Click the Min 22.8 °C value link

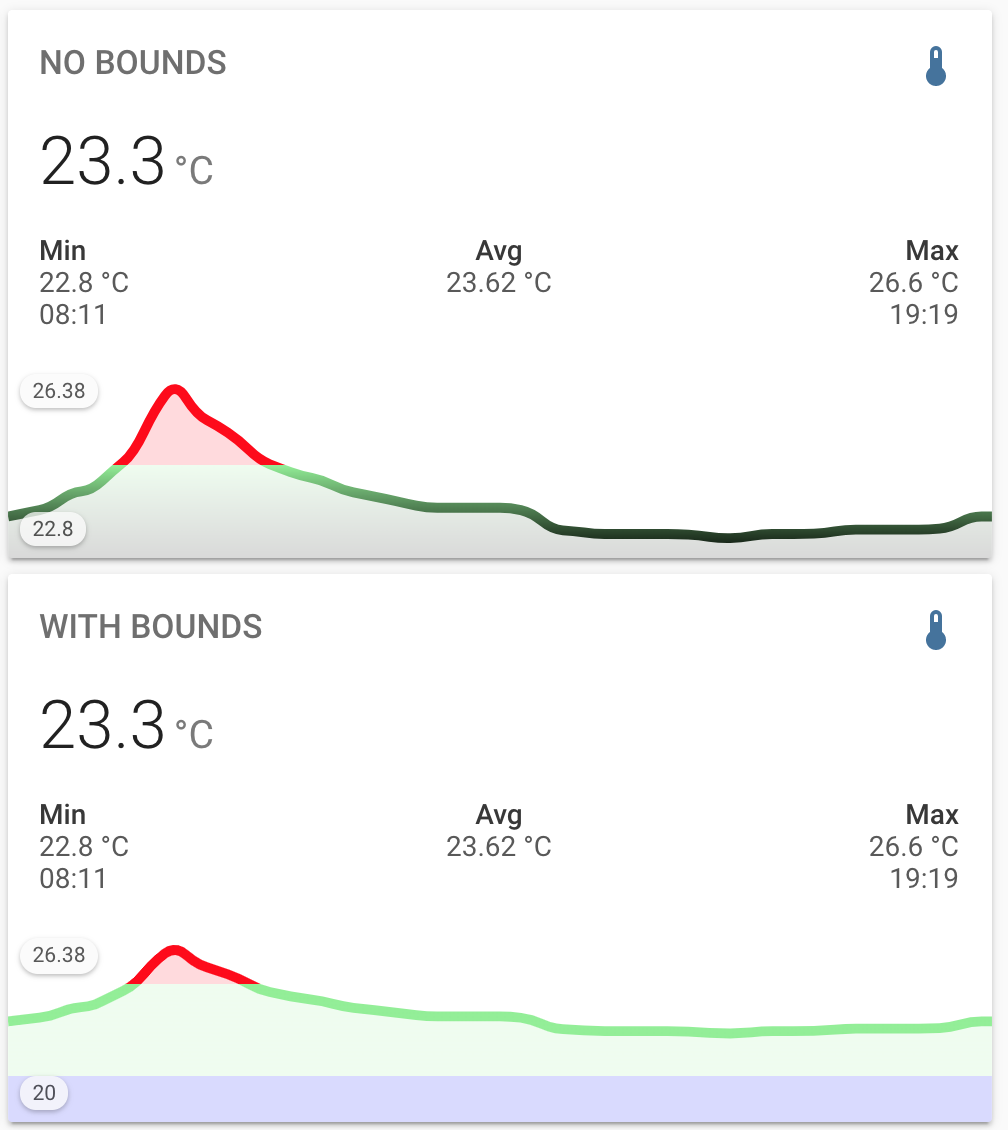(84, 283)
